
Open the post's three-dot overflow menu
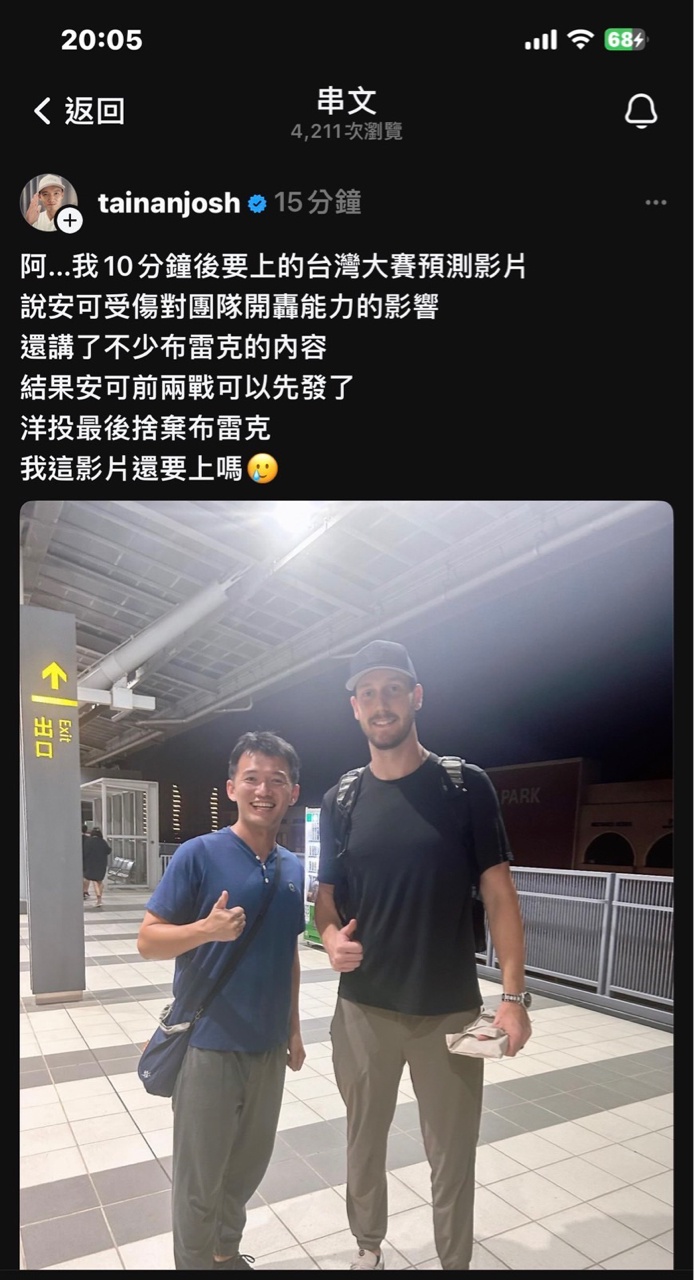(656, 202)
